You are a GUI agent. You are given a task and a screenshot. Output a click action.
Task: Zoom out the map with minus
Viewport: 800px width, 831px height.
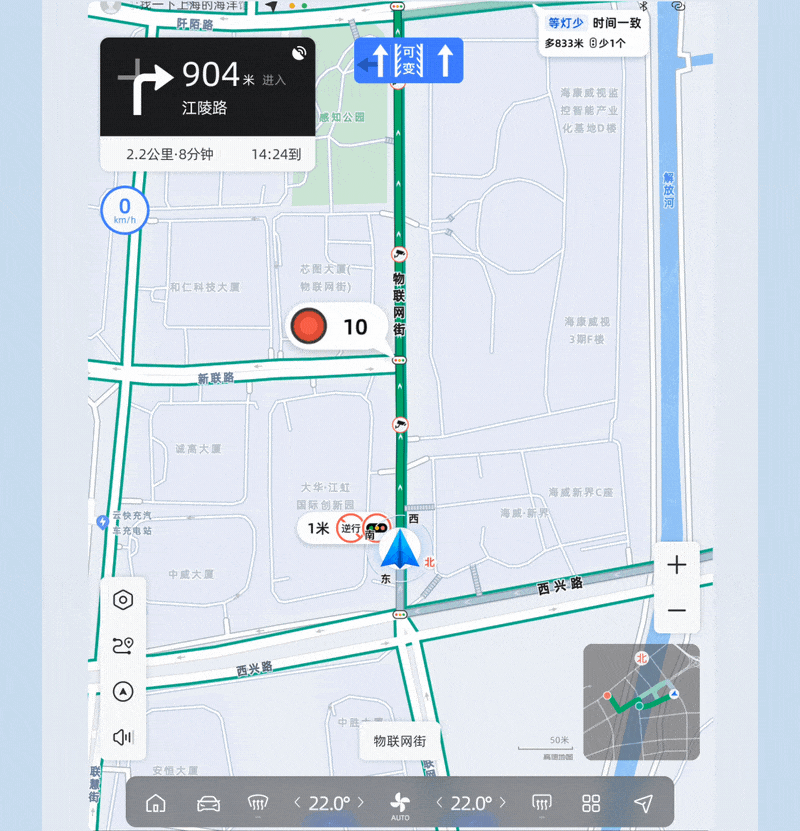click(x=677, y=610)
